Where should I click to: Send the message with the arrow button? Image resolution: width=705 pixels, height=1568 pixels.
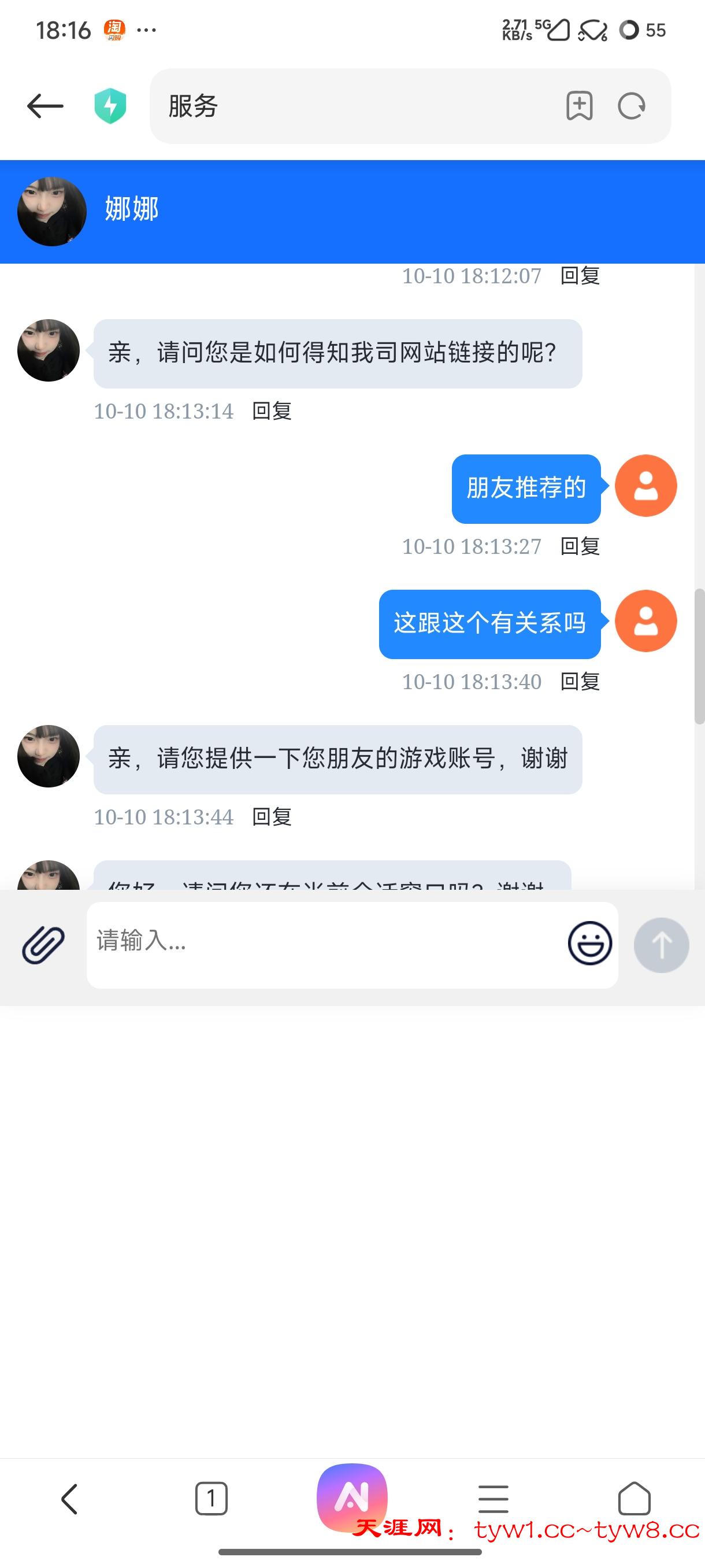661,945
